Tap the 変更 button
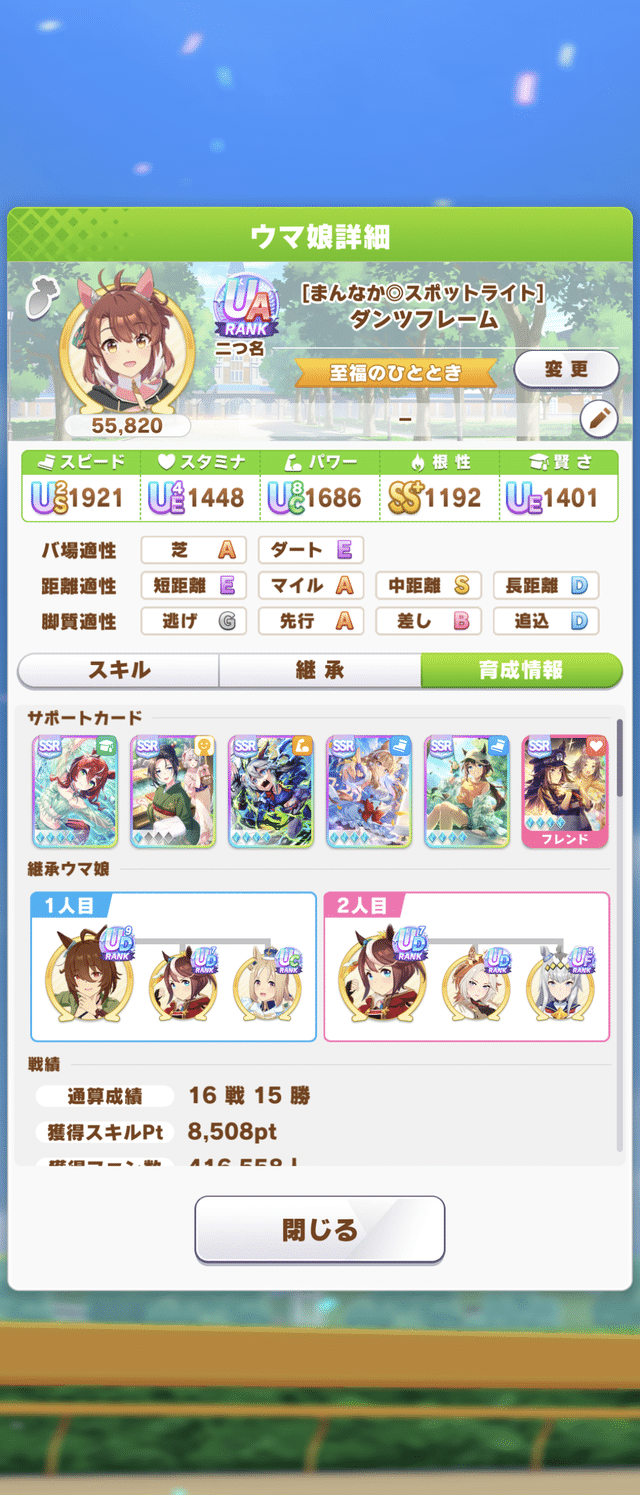The image size is (640, 1495). (566, 369)
